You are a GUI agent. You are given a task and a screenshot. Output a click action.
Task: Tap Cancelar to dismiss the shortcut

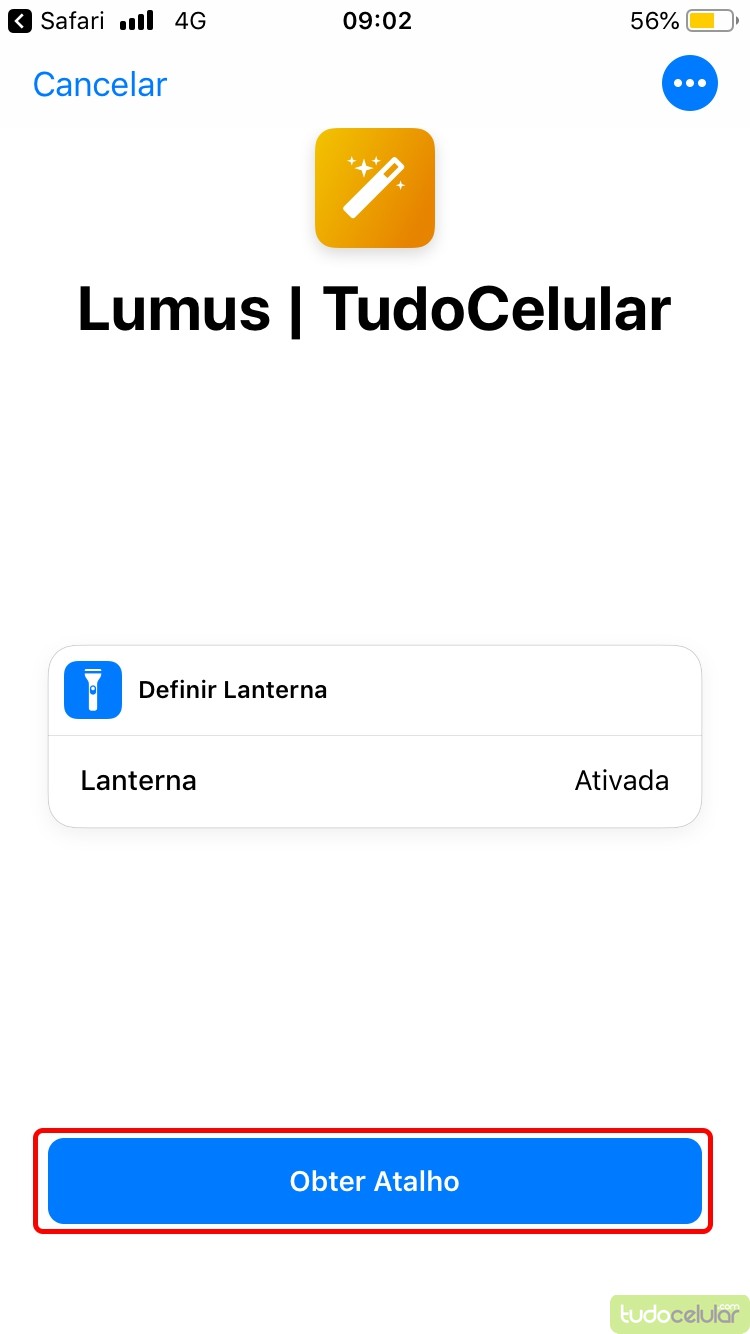(100, 84)
